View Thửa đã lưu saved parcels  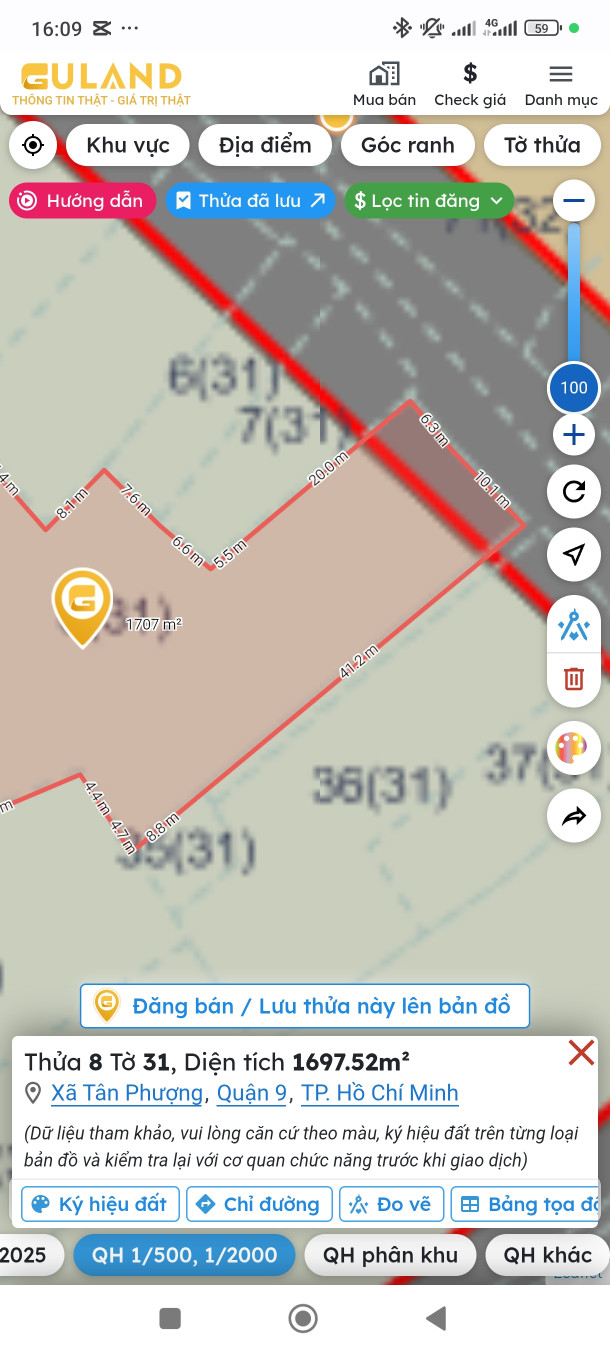point(250,201)
